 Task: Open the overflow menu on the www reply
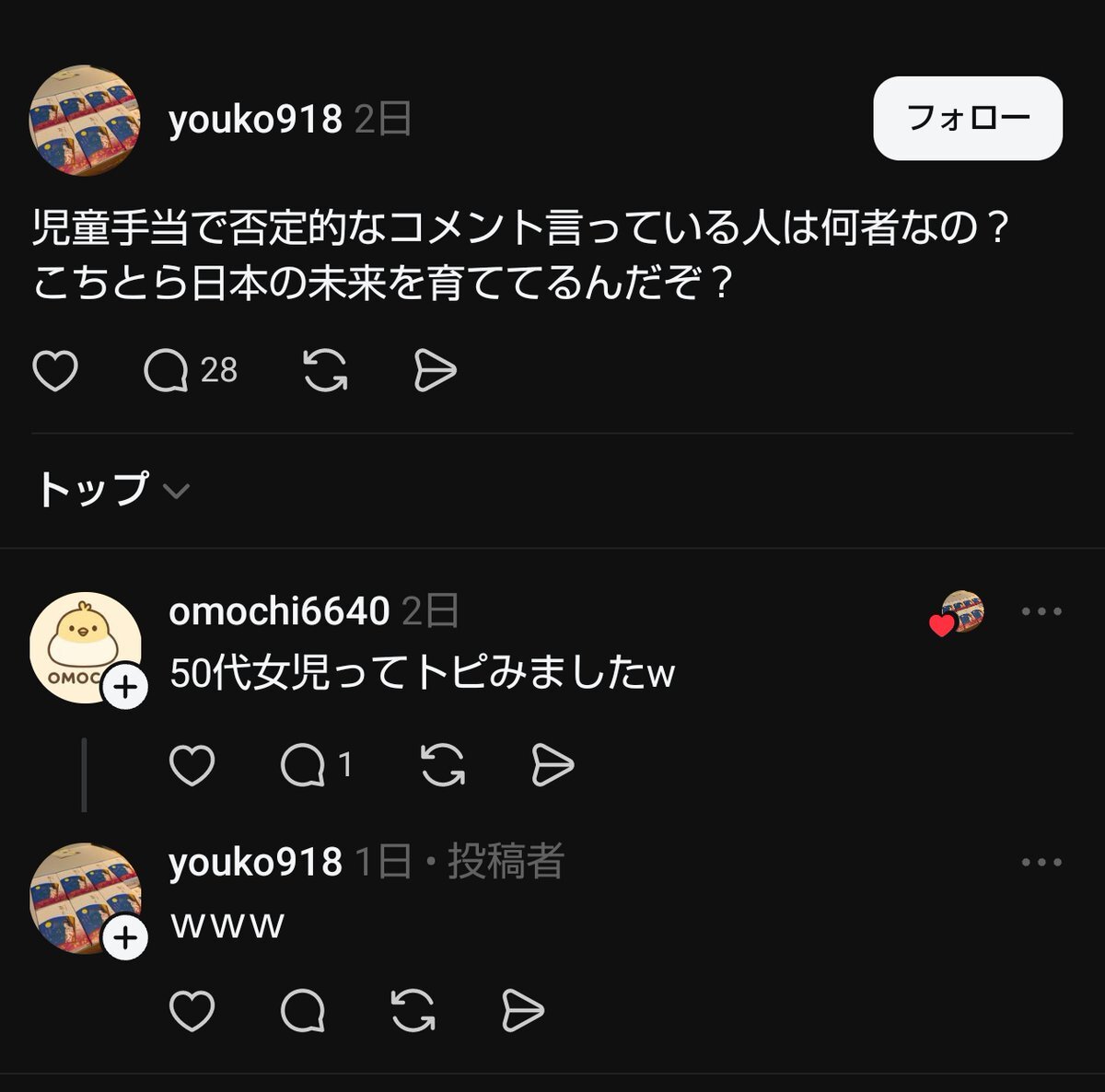(x=1041, y=863)
